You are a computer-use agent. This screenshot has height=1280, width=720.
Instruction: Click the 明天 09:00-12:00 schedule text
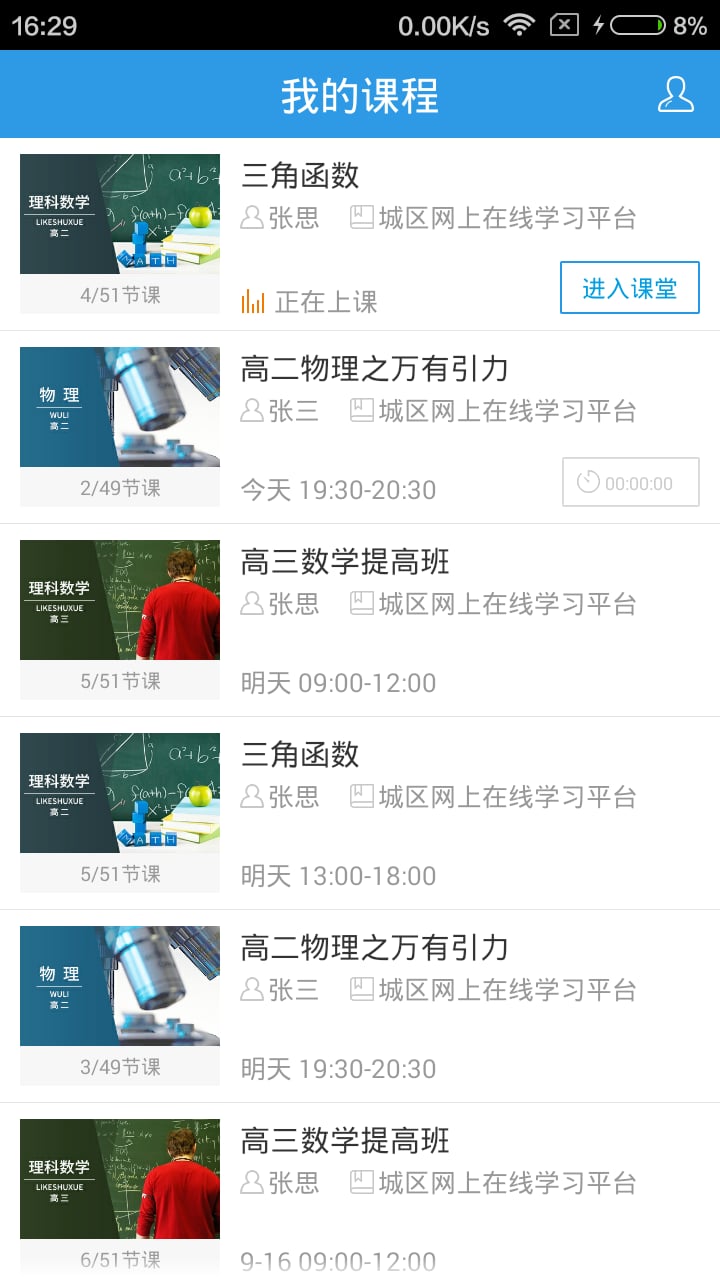pos(340,683)
